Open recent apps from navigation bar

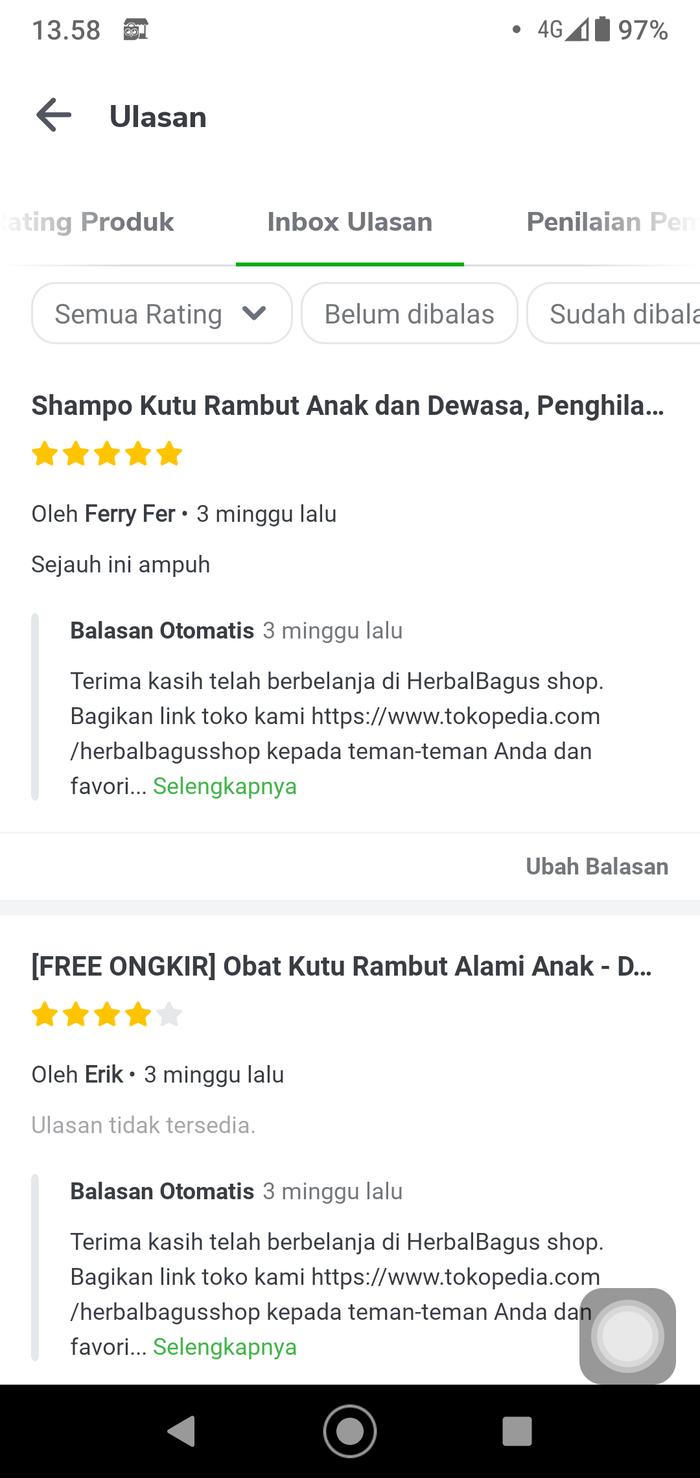(517, 1431)
